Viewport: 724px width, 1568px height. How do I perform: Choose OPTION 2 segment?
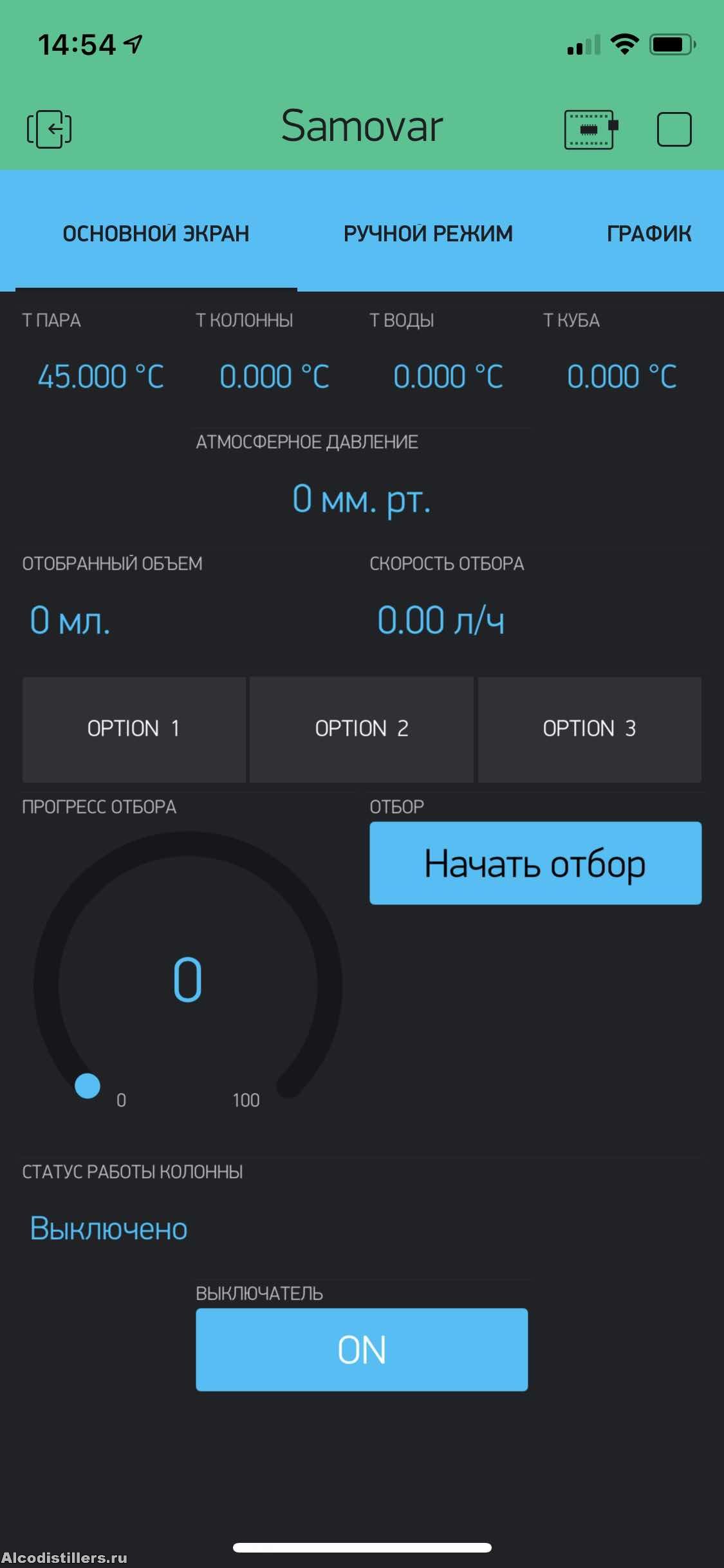(x=362, y=729)
